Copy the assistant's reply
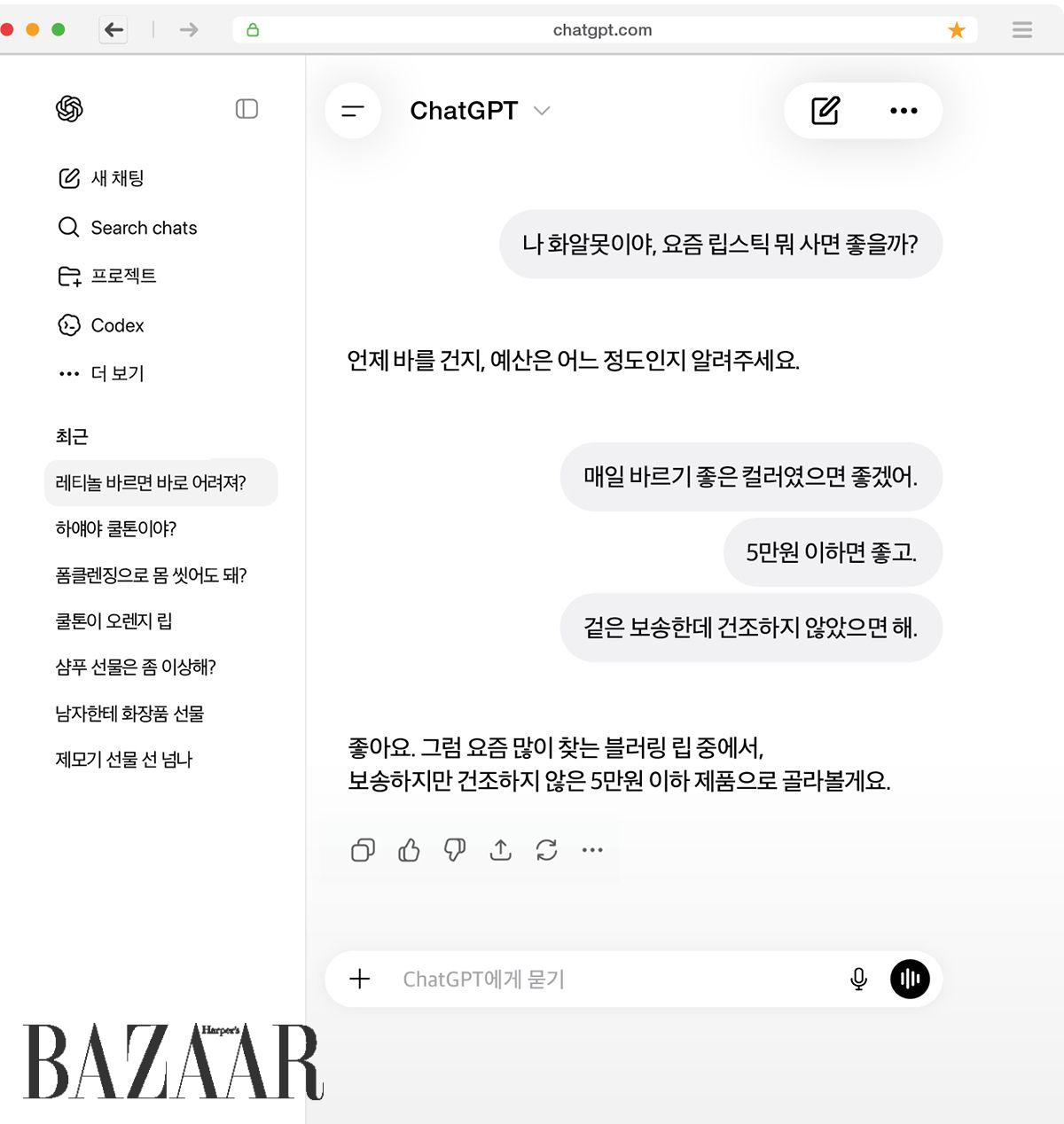This screenshot has width=1064, height=1124. coord(363,850)
